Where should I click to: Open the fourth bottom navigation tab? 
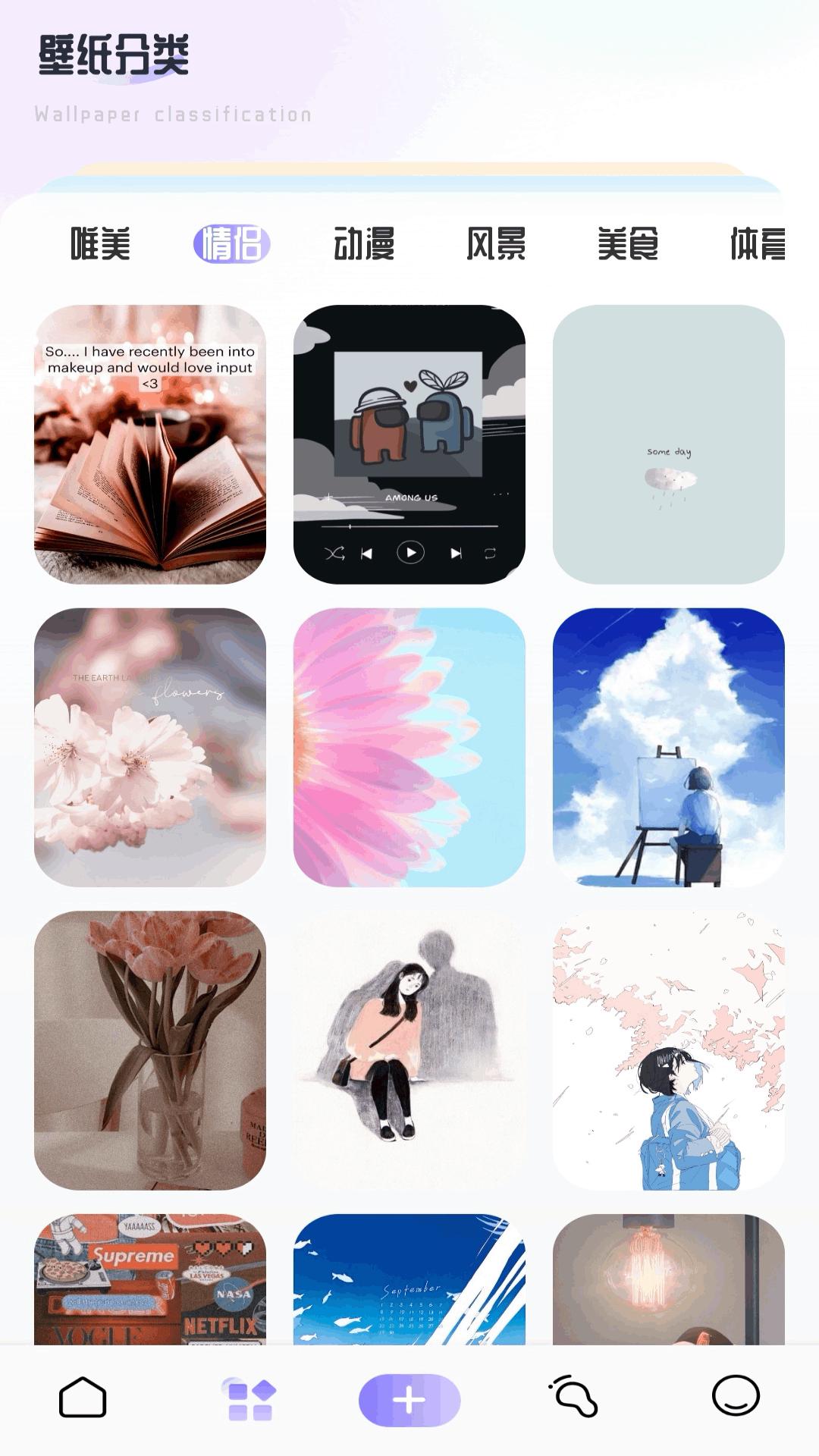click(x=573, y=1397)
